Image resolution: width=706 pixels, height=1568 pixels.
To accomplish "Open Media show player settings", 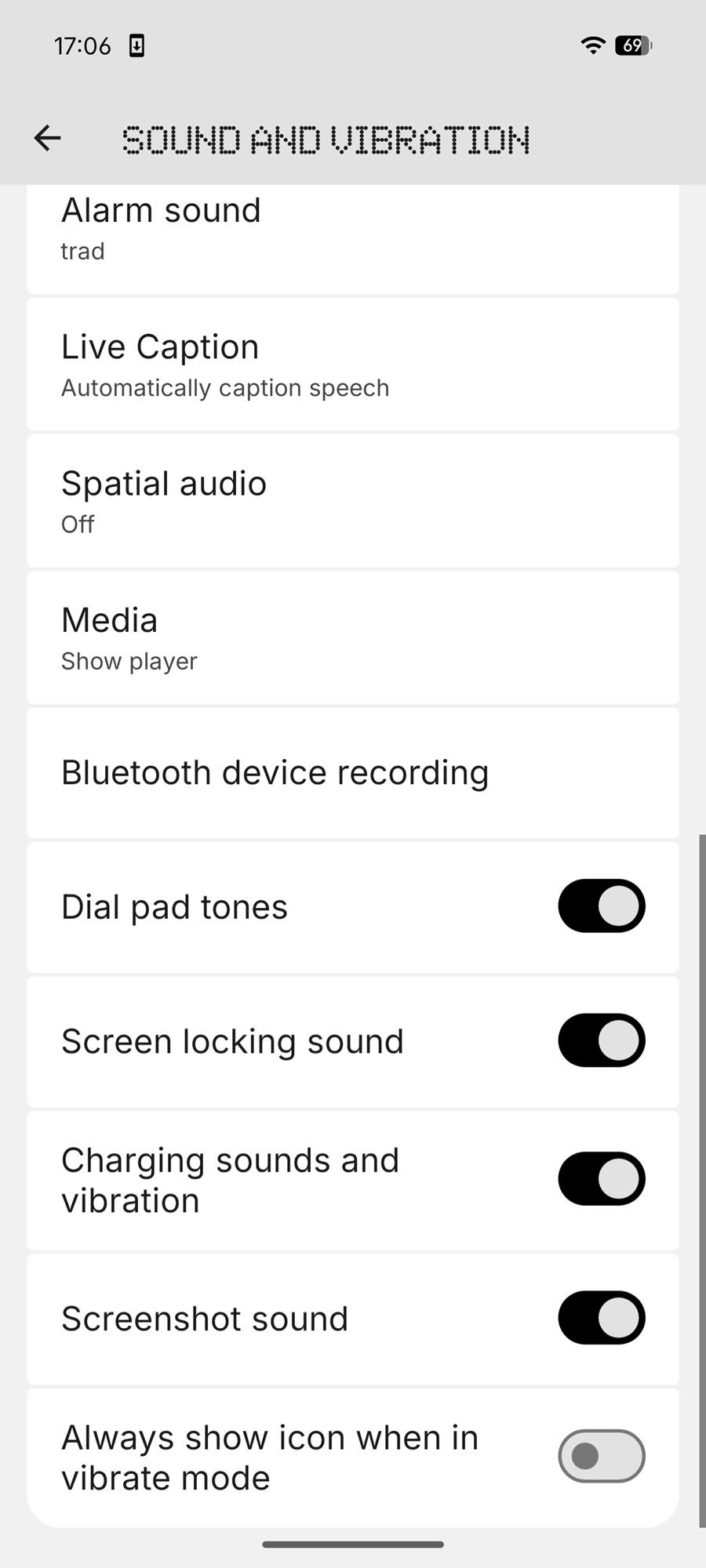I will tap(352, 638).
